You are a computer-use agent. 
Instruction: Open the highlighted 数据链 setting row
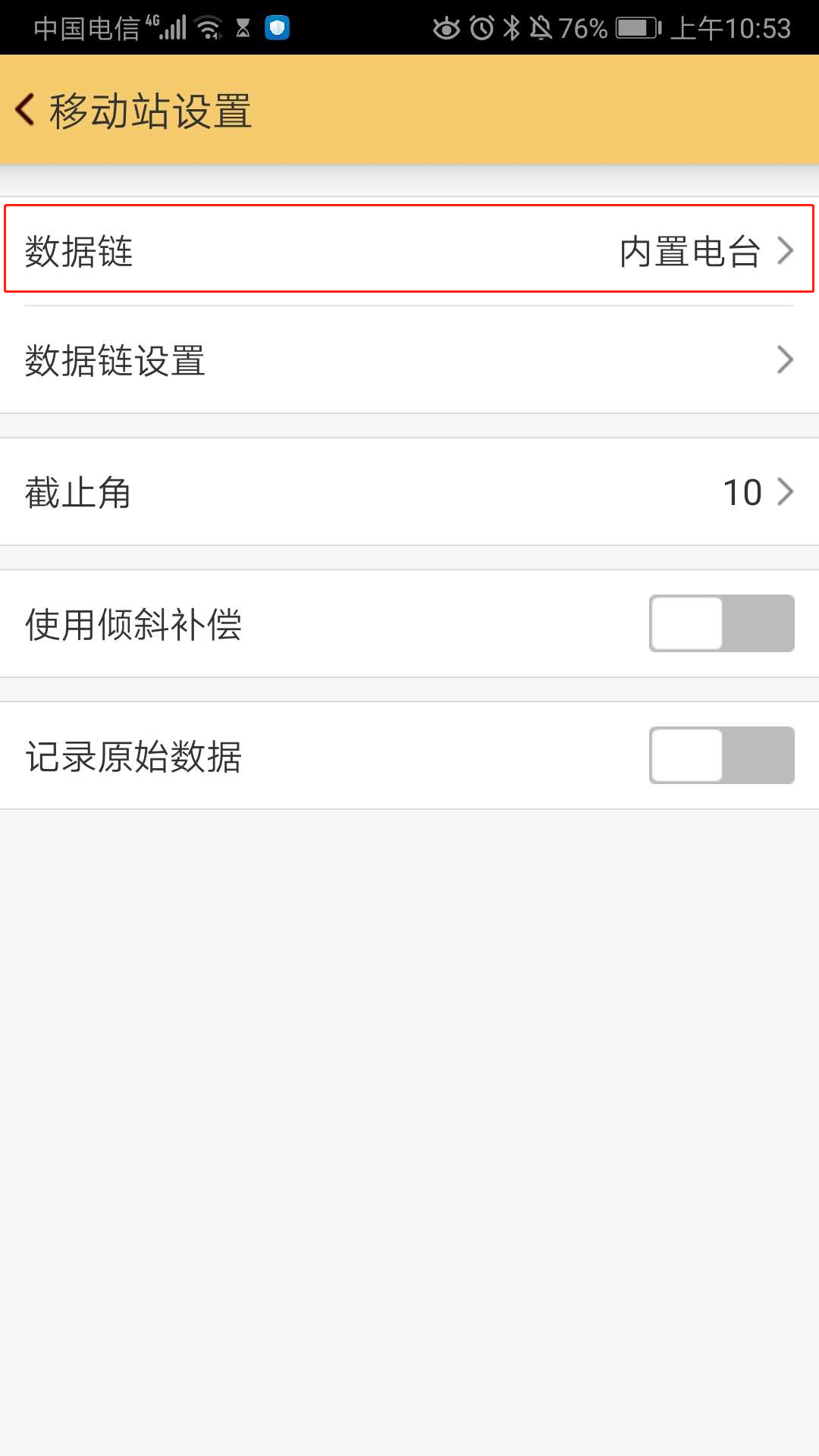click(409, 250)
